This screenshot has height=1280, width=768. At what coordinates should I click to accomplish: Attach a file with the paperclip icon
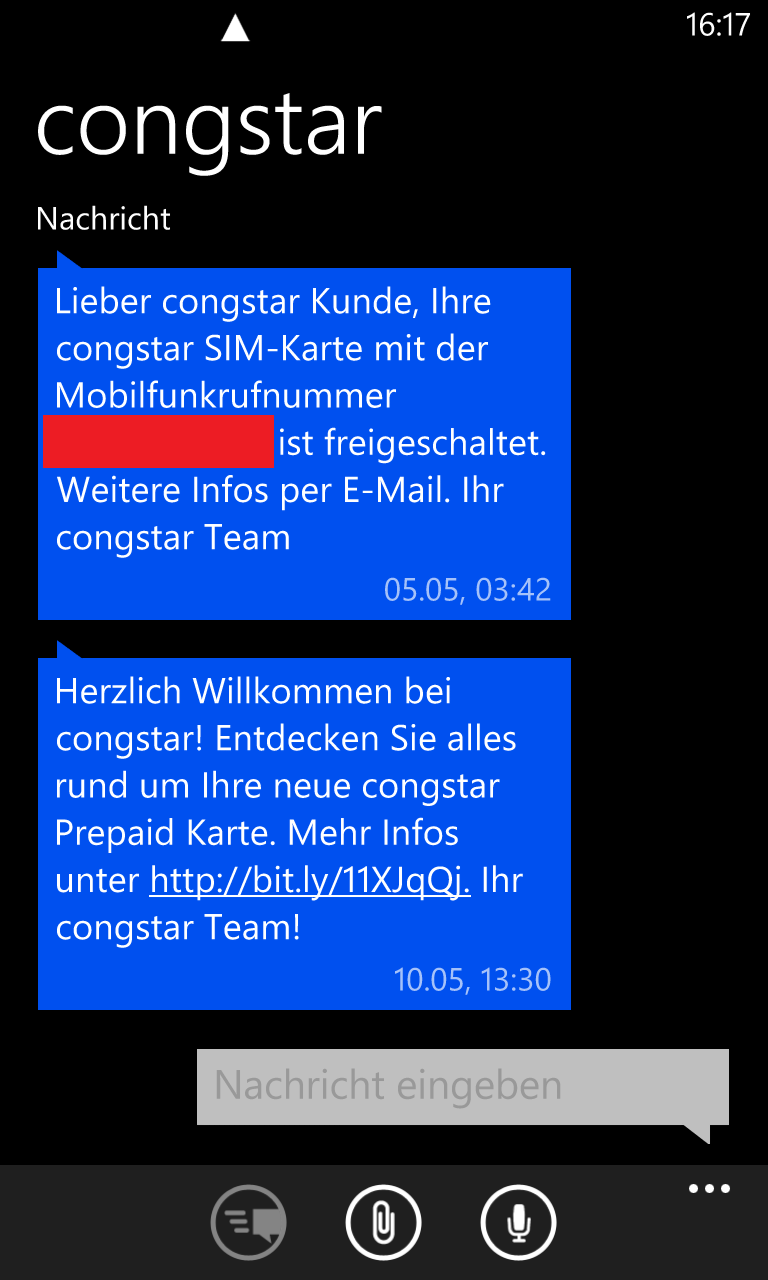click(383, 1222)
